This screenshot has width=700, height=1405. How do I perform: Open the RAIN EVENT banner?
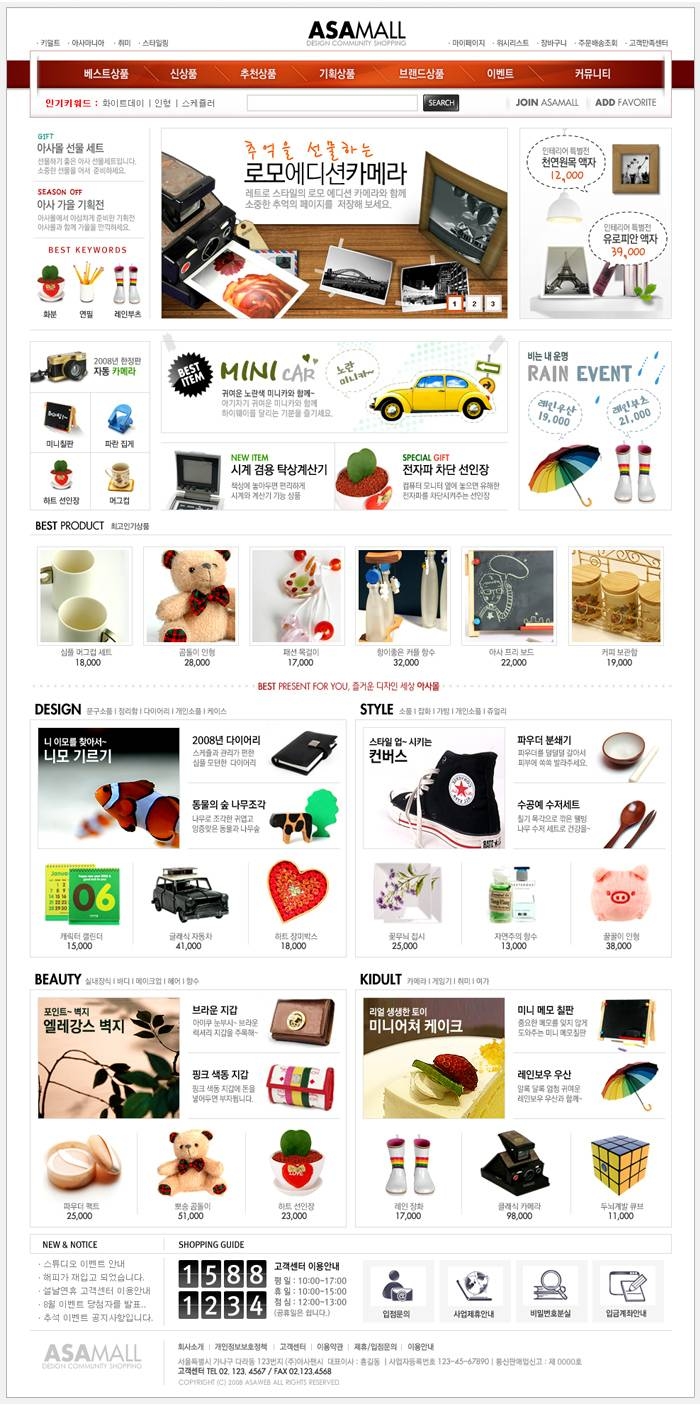coord(594,425)
